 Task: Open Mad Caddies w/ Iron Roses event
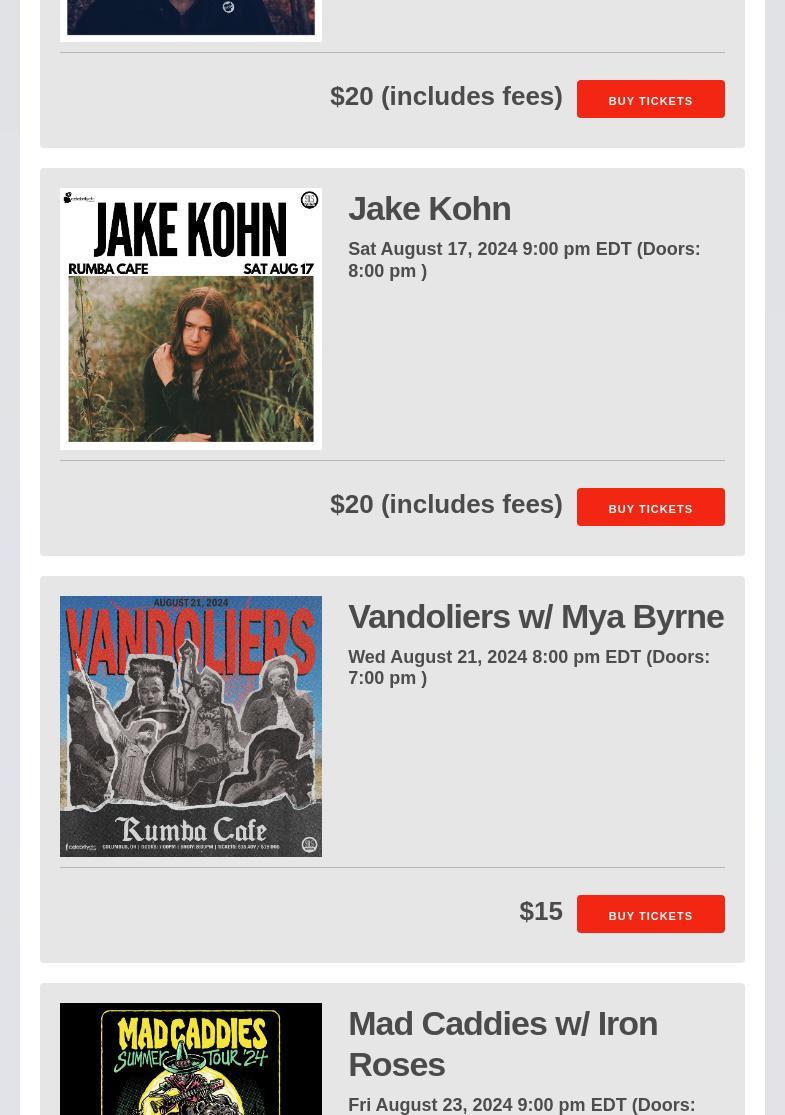[x=502, y=1043]
